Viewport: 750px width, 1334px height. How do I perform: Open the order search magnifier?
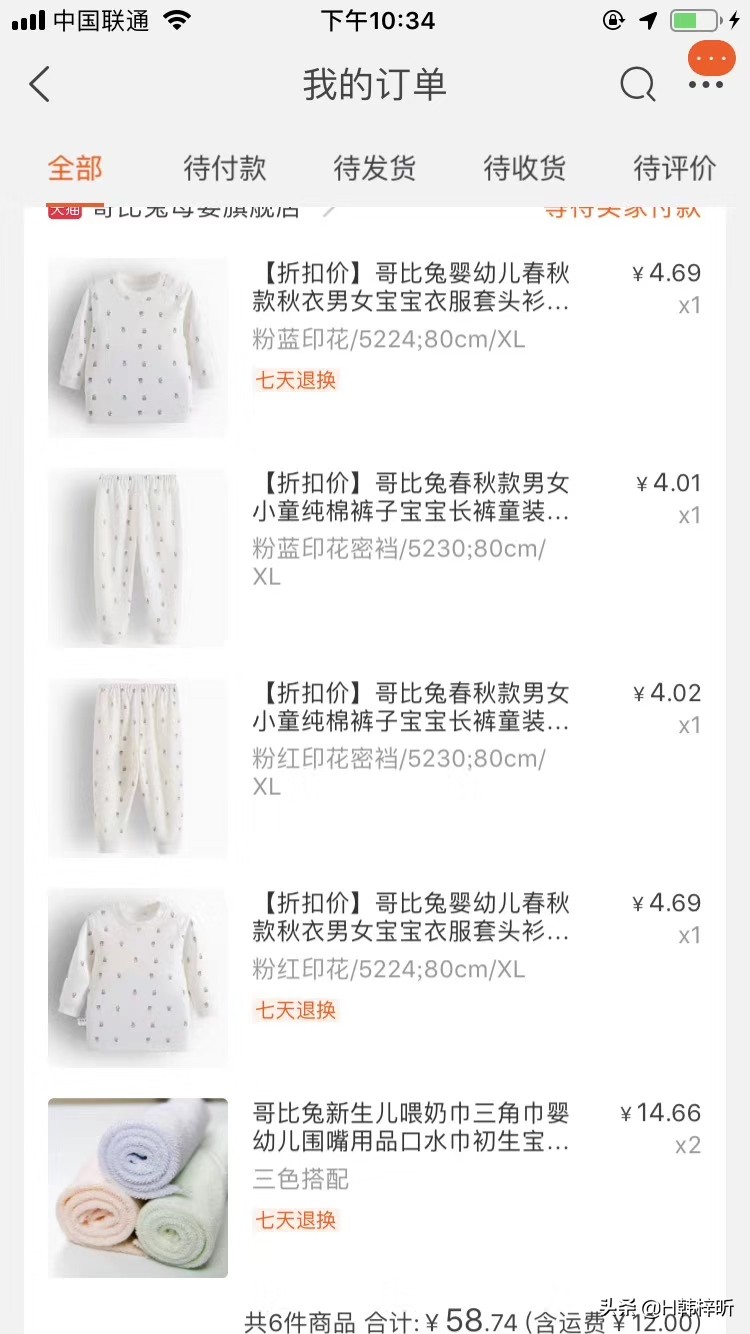click(637, 85)
